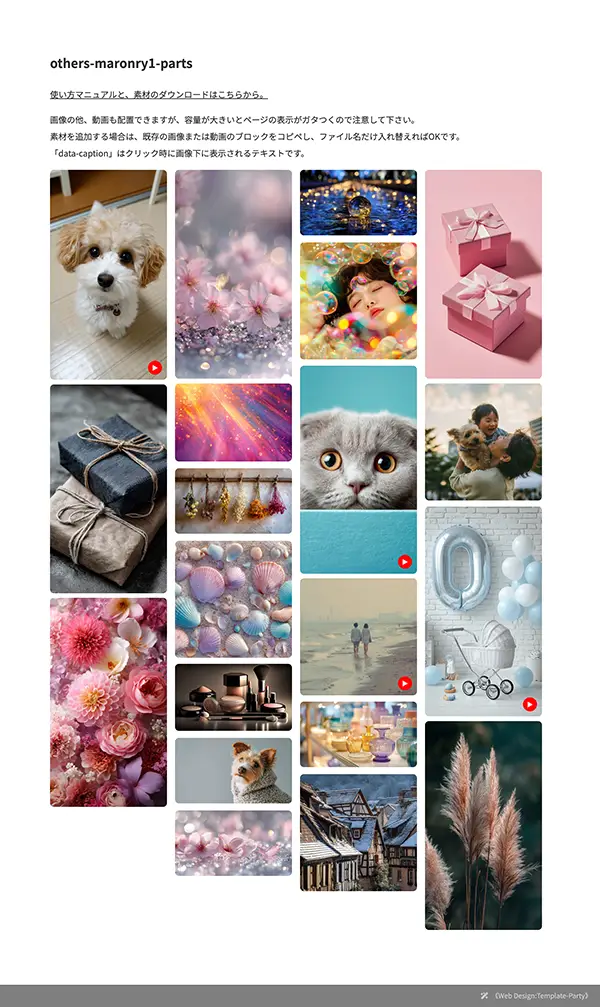This screenshot has height=1007, width=600.
Task: Open the pampas grass picture
Action: [483, 825]
